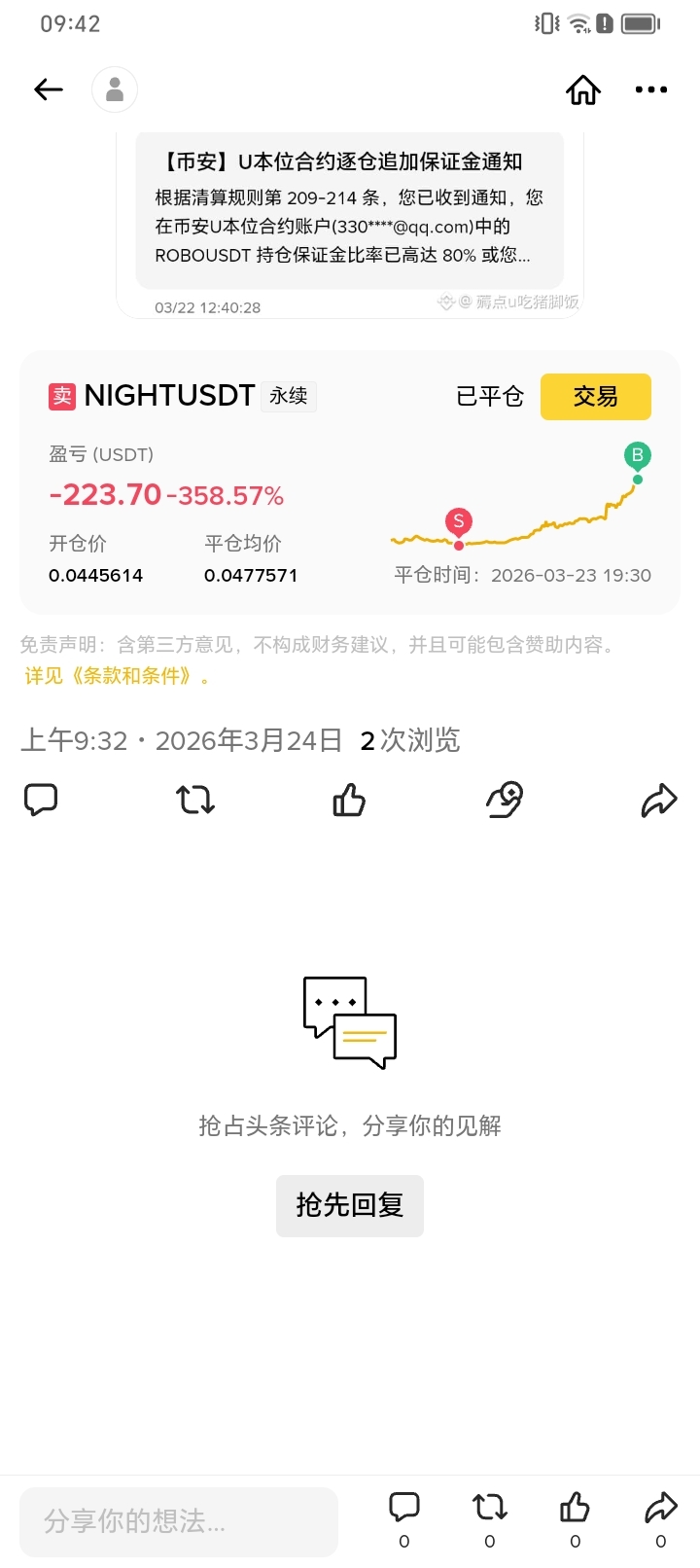Focus the 分享你的想法 input field
Viewport: 700px width, 1568px height.
pyautogui.click(x=179, y=1521)
